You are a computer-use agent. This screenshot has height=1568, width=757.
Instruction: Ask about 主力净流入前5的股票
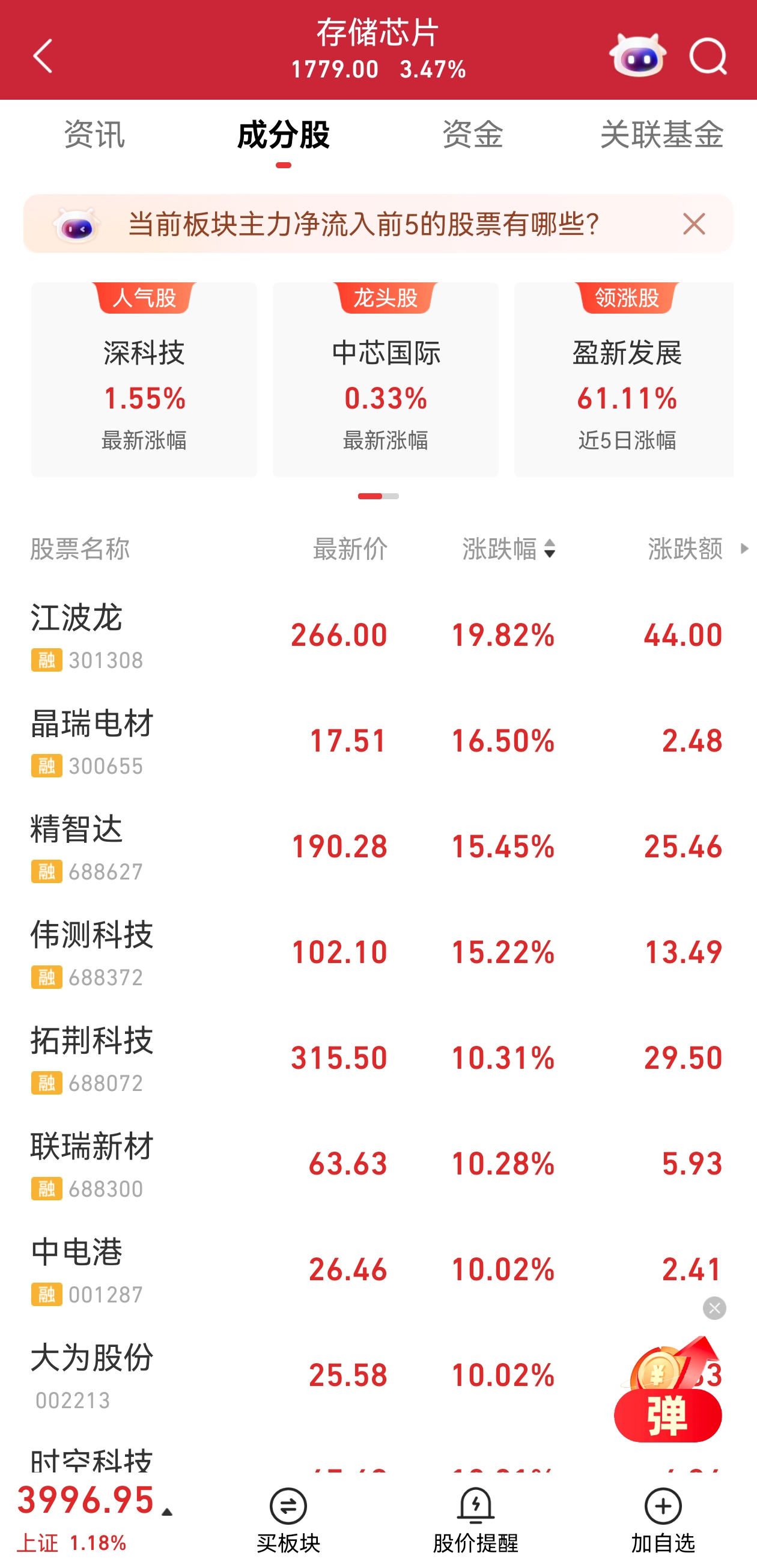pyautogui.click(x=363, y=224)
